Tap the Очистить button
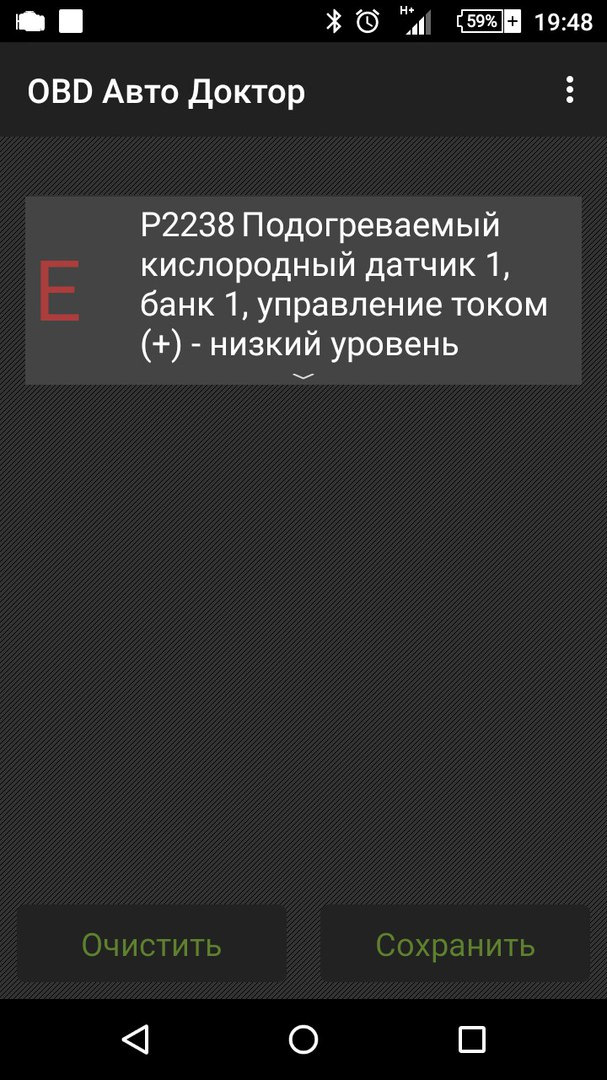Screen dimensions: 607x1080 point(152,944)
